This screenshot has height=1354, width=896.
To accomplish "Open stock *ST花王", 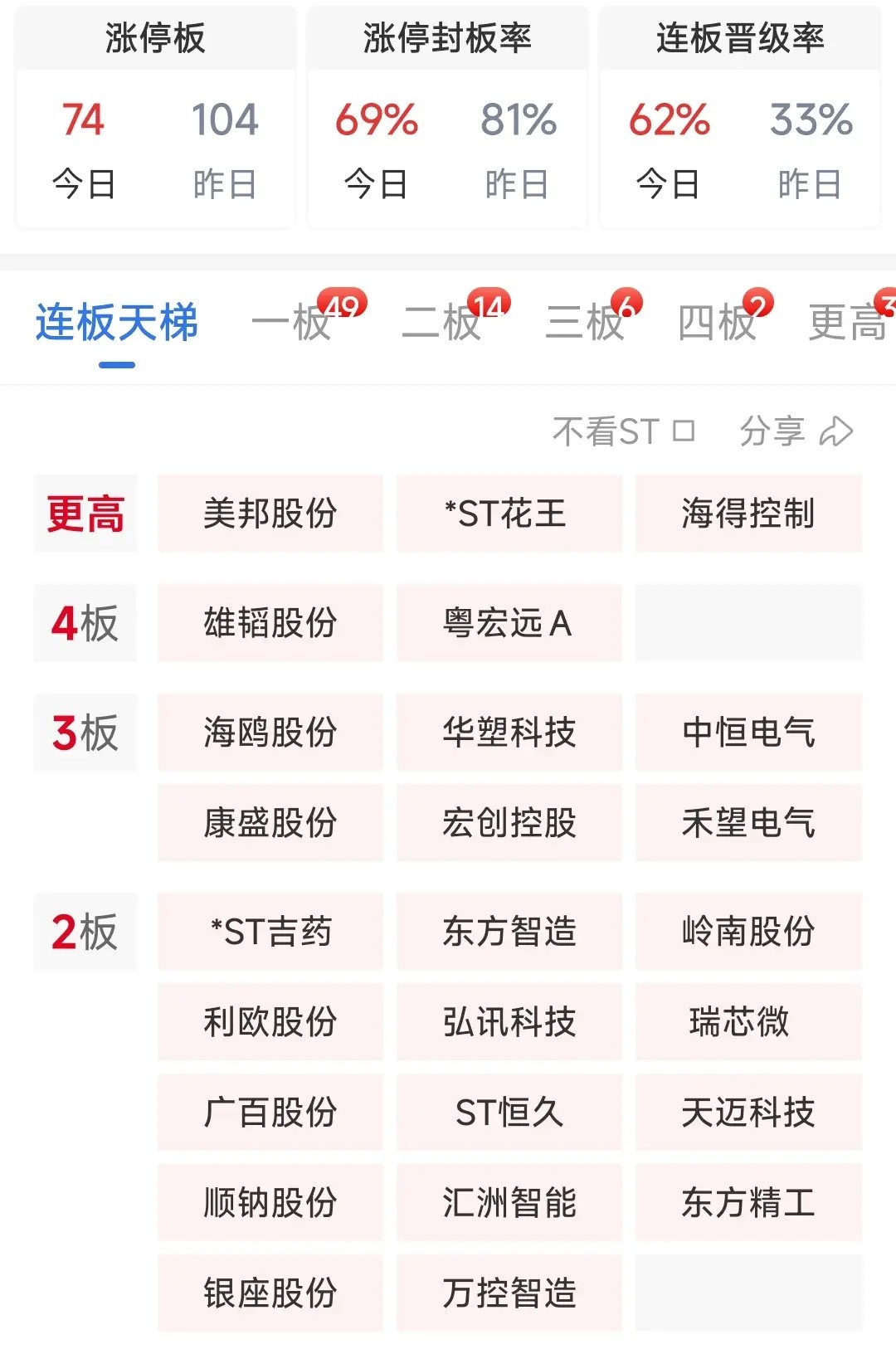I will (509, 514).
